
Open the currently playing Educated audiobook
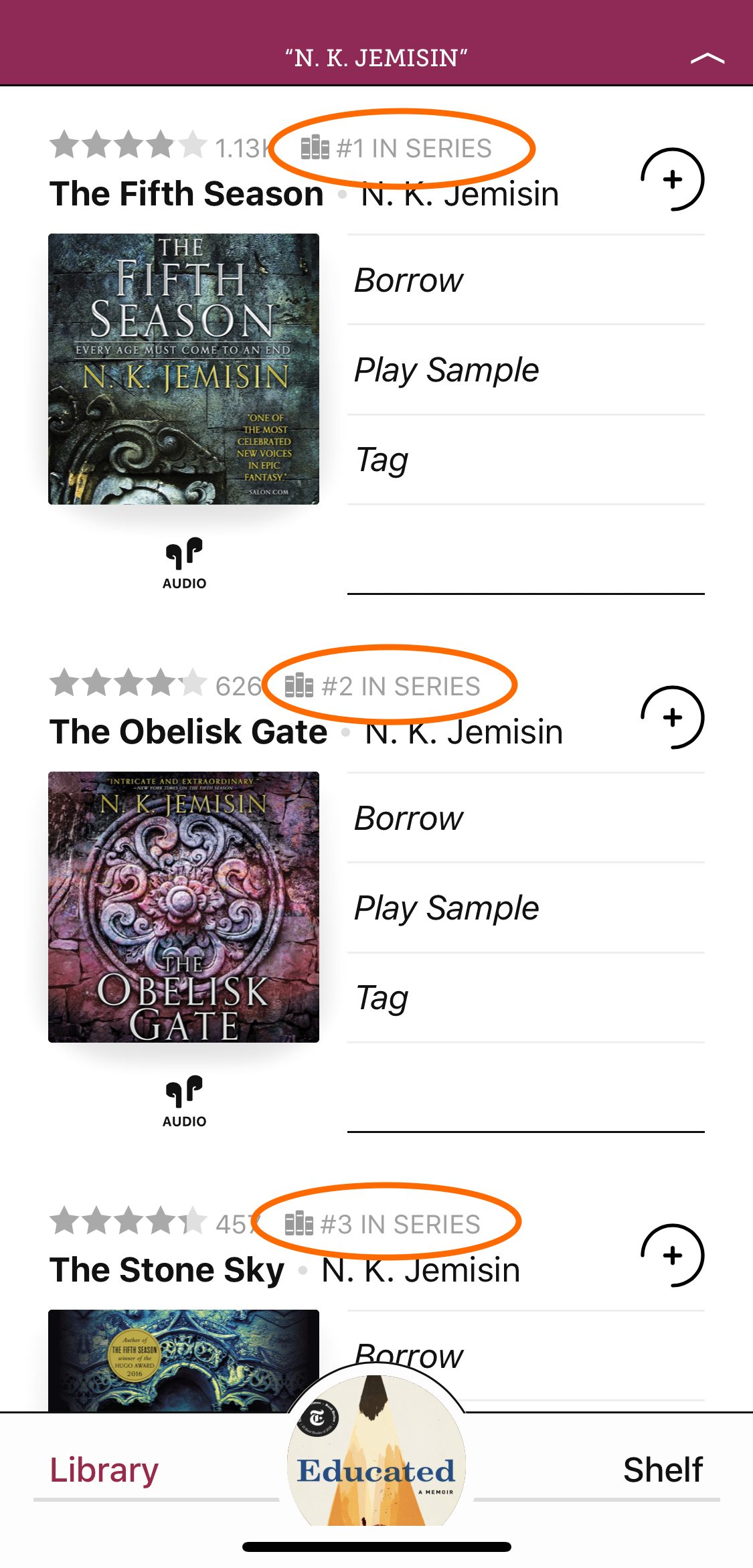tap(376, 1459)
